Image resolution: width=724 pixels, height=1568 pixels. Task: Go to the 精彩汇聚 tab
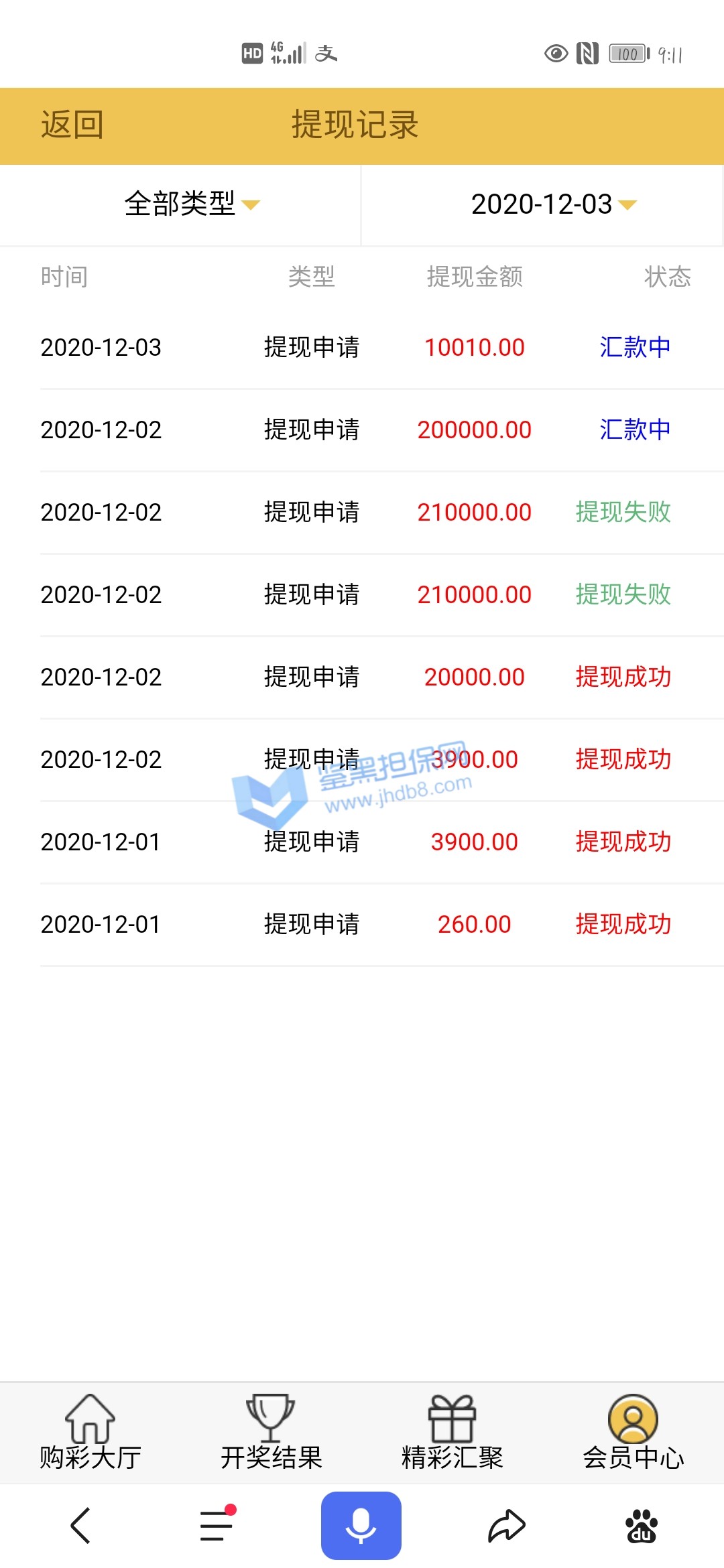452,1433
